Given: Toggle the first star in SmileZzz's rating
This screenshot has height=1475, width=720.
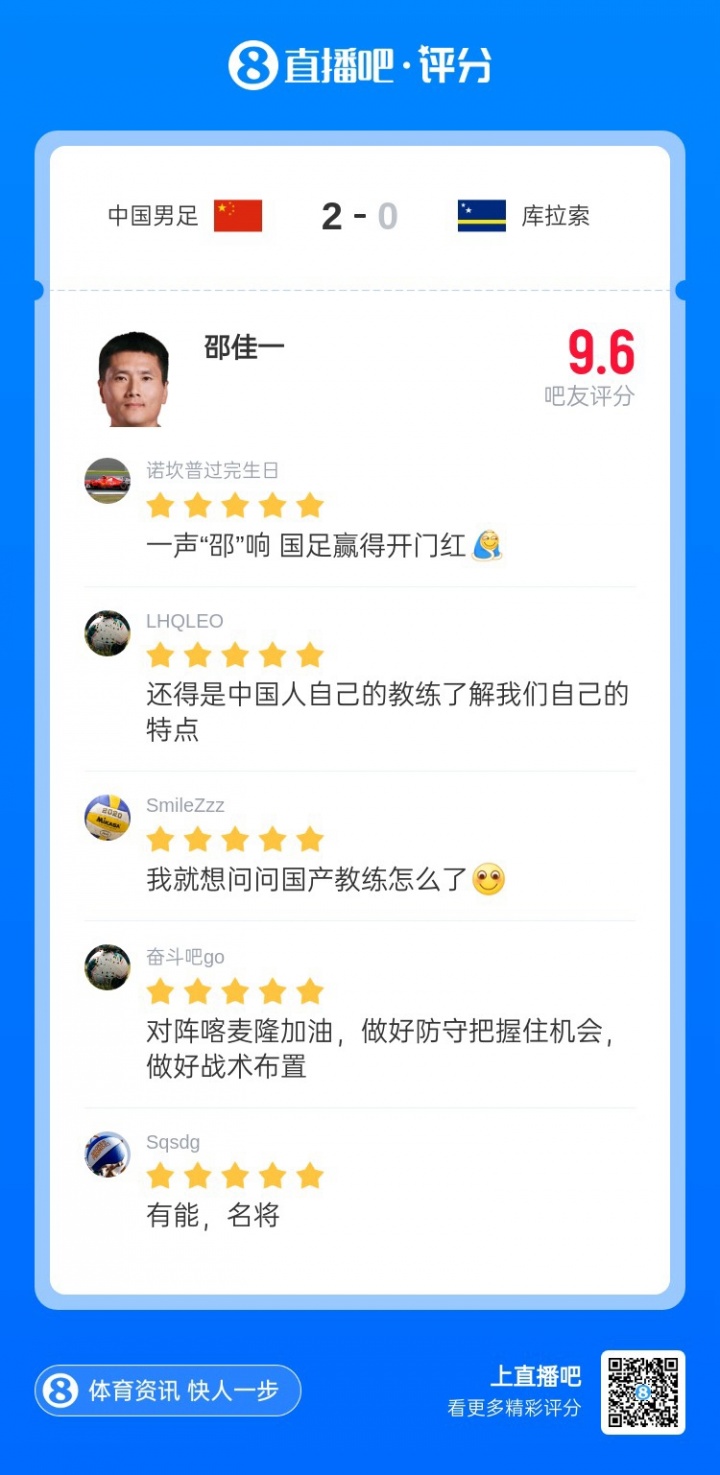Looking at the screenshot, I should tap(160, 839).
